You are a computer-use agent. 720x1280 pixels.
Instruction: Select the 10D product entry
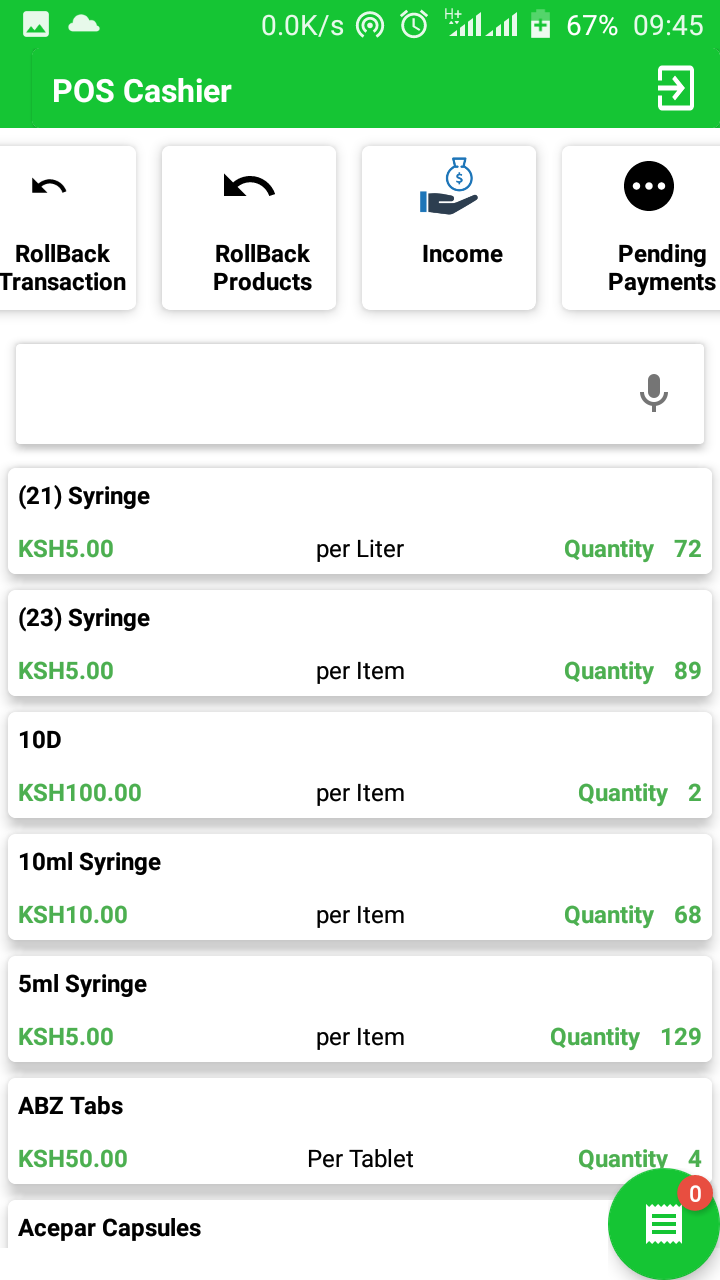pos(360,764)
